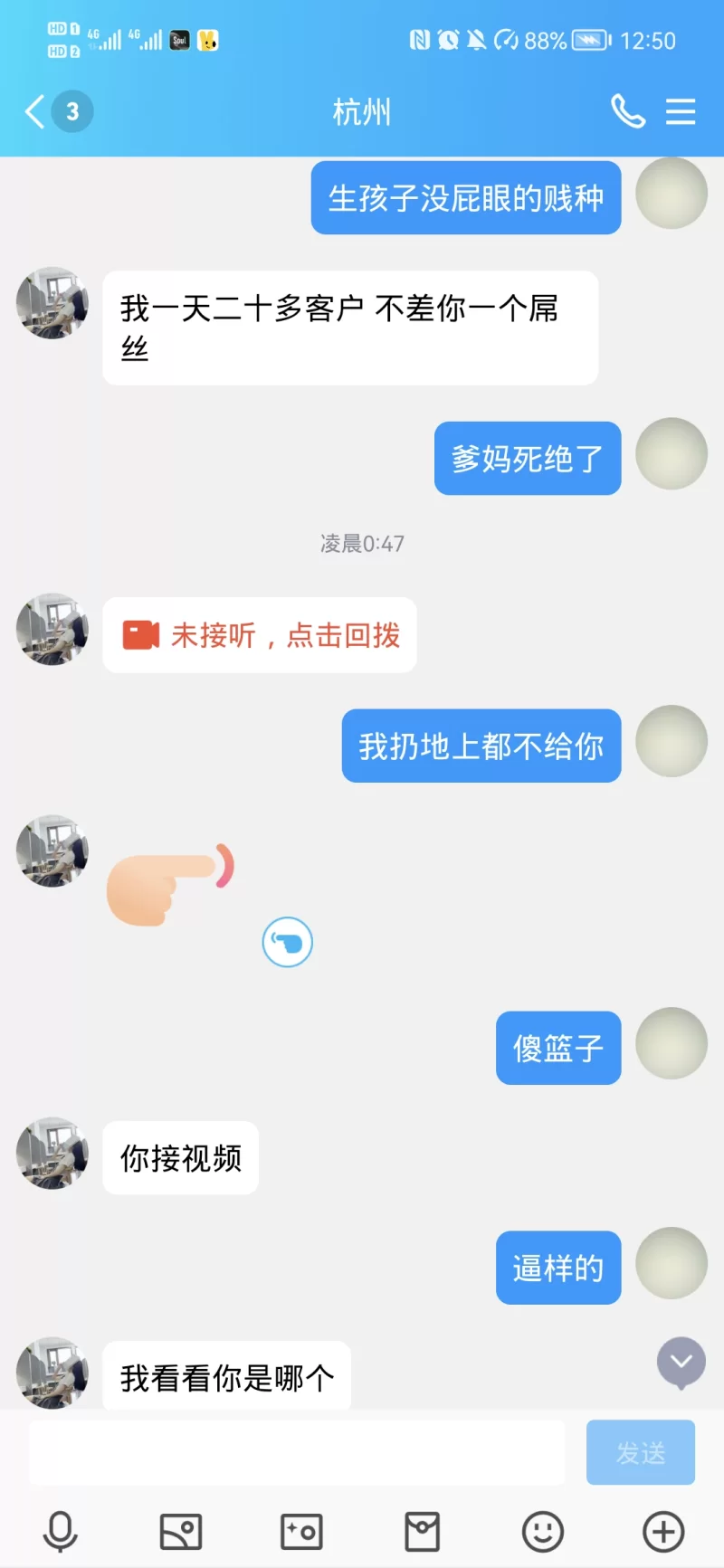Tap the 发送 send button
Viewport: 724px width, 1568px height.
pos(640,1453)
